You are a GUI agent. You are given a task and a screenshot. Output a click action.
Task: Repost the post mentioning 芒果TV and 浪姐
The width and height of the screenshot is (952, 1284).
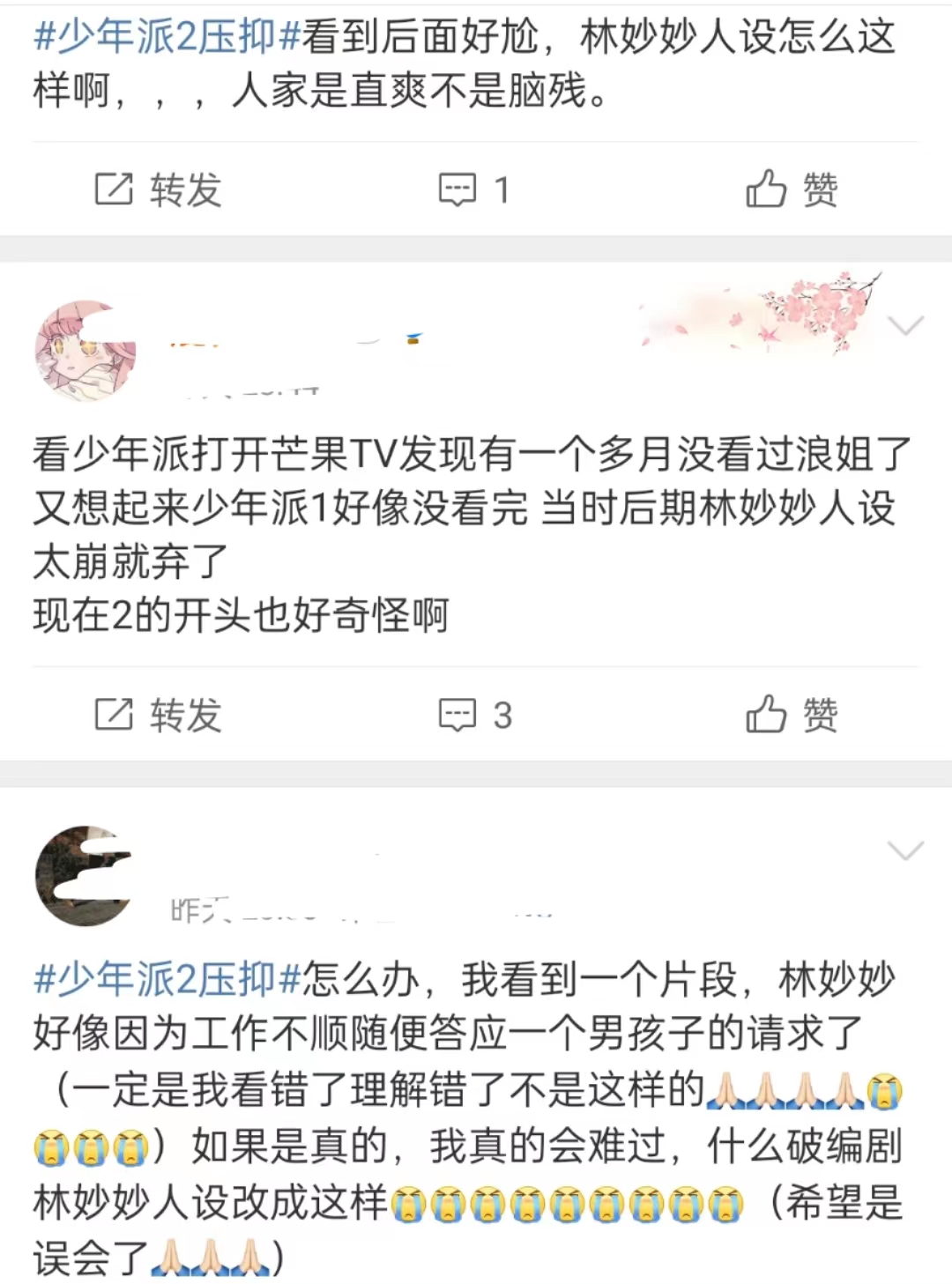[x=158, y=715]
